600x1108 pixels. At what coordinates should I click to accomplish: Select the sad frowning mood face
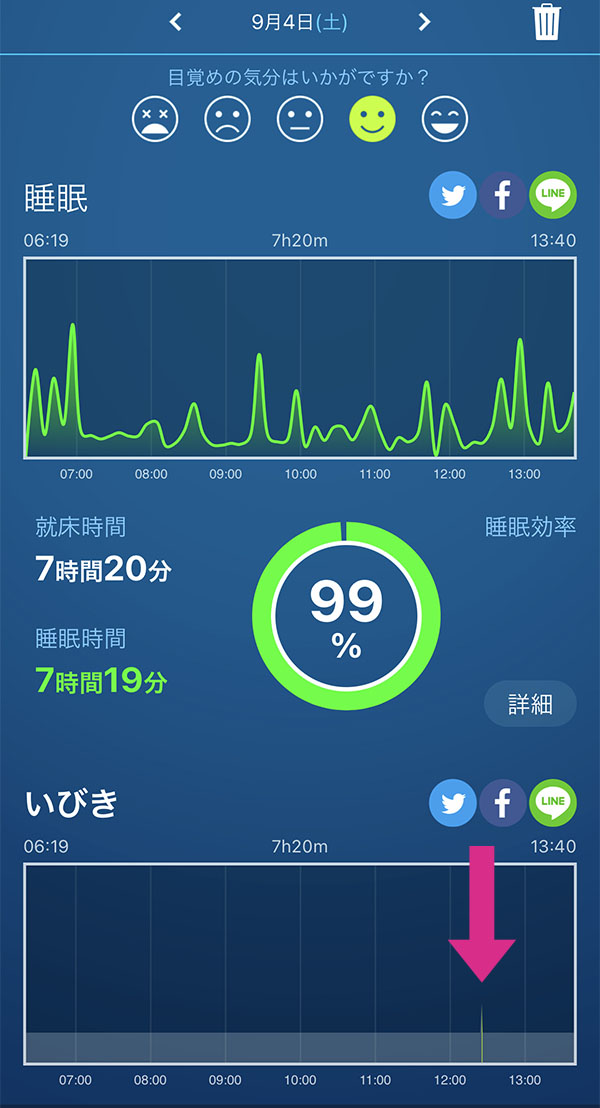coord(228,119)
